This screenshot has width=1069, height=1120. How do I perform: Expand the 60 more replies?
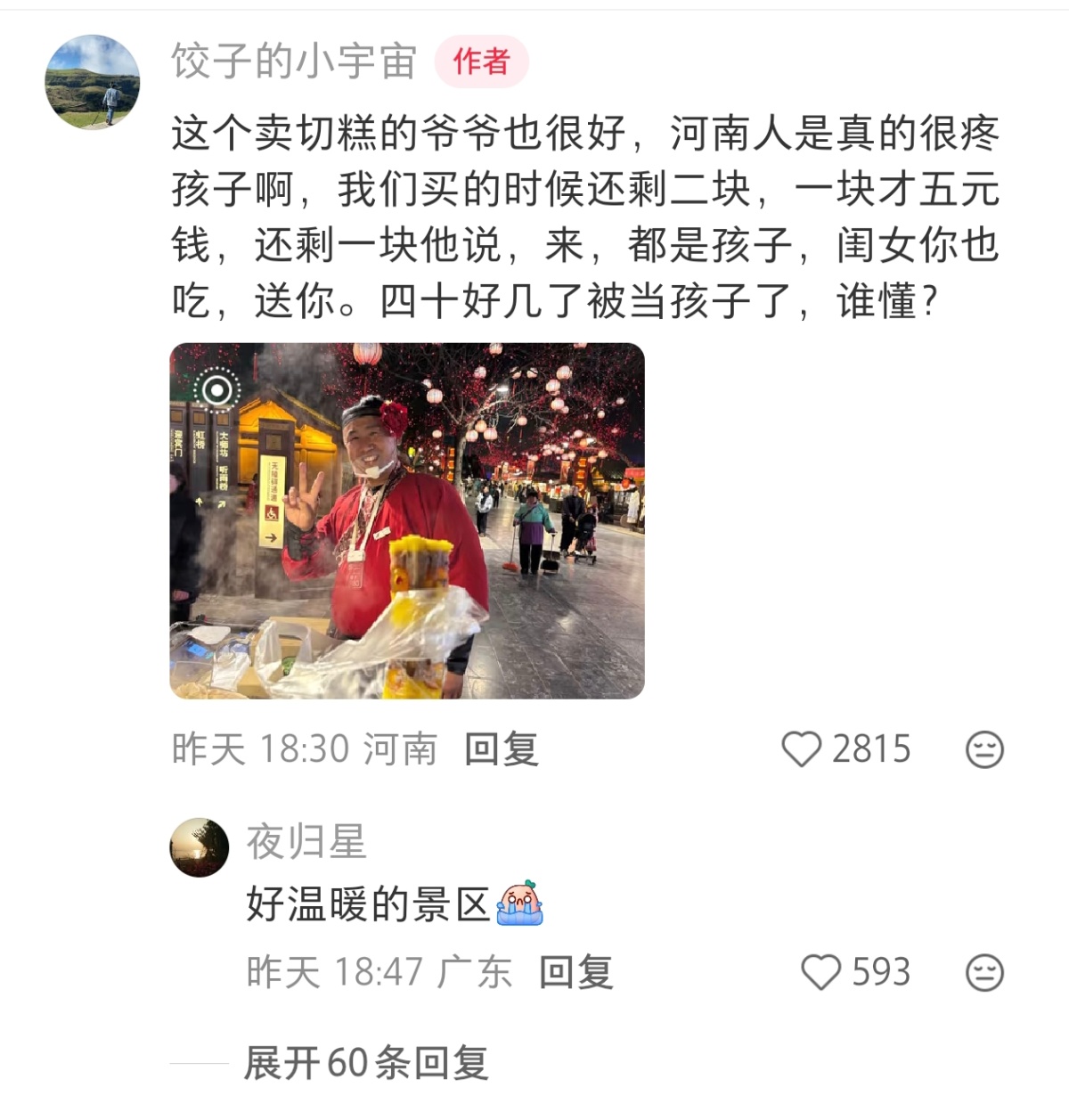click(366, 1062)
